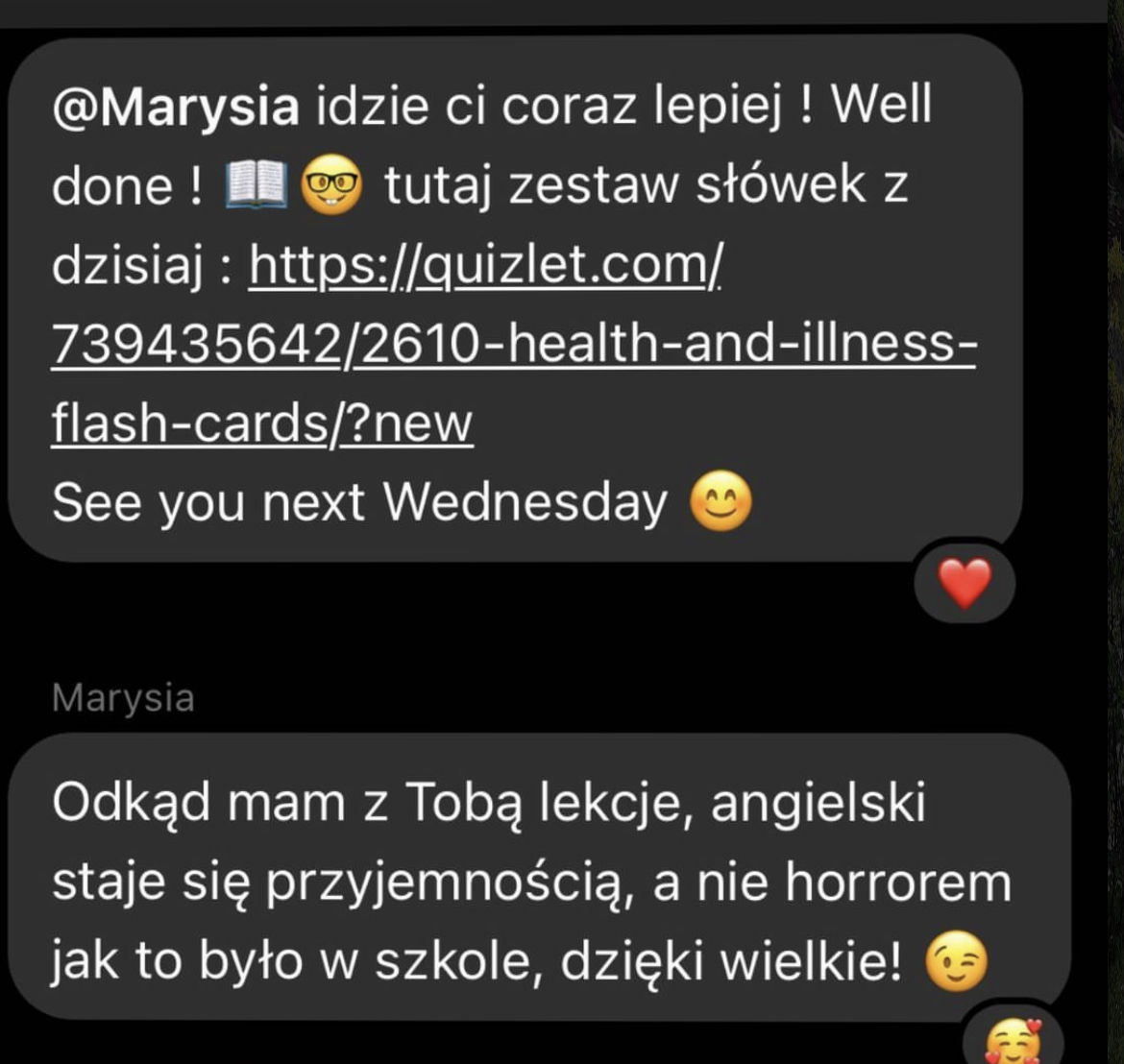Image resolution: width=1124 pixels, height=1064 pixels.
Task: View the heart reaction on the Quizlet message
Action: pos(965,584)
